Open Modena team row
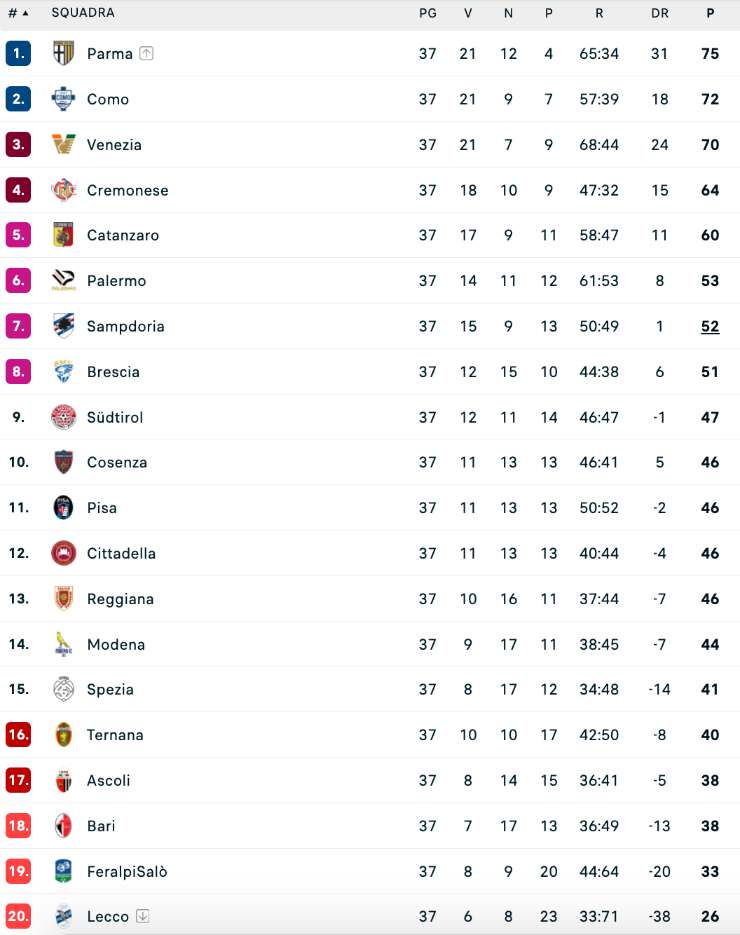The width and height of the screenshot is (740, 935). click(x=116, y=644)
